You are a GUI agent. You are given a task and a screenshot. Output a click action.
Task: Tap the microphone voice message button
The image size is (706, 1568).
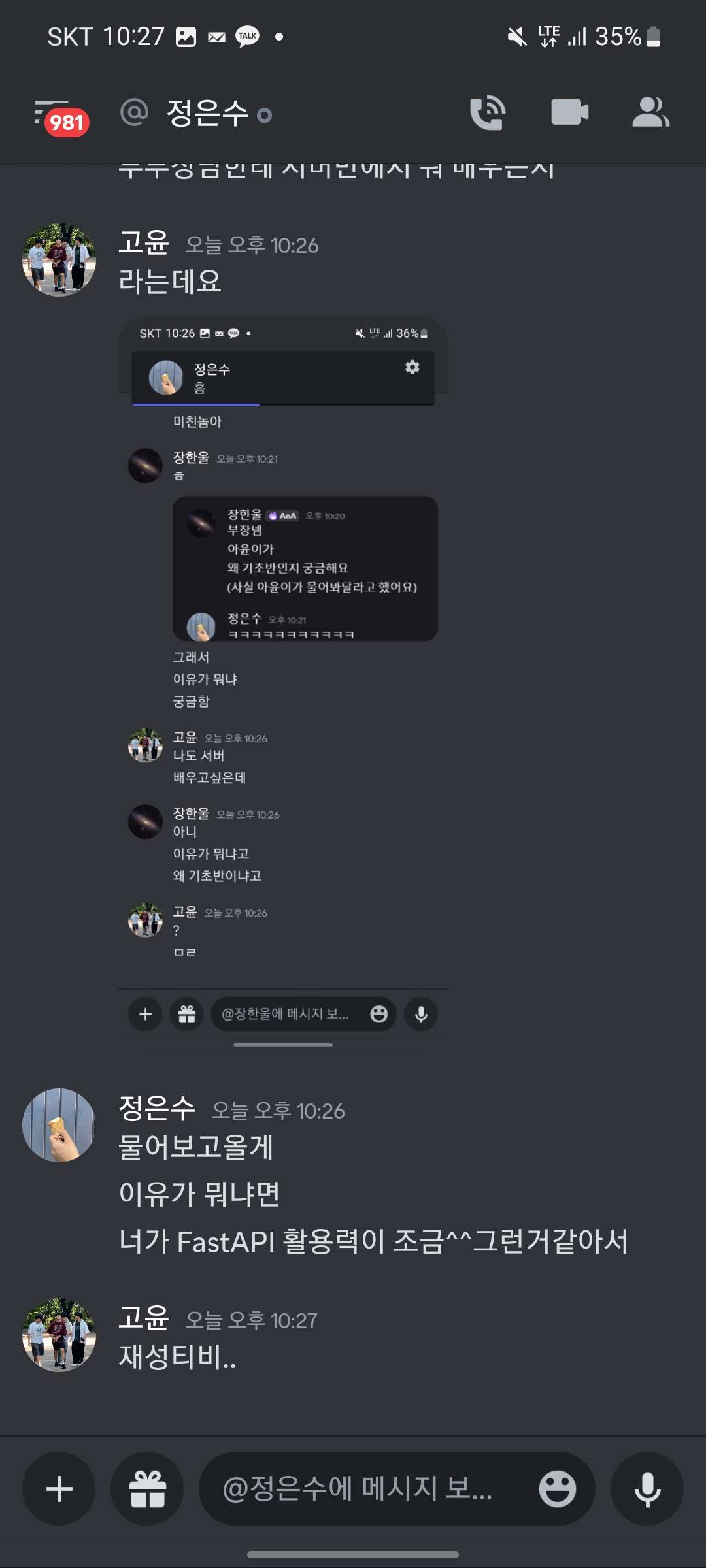tap(647, 1489)
